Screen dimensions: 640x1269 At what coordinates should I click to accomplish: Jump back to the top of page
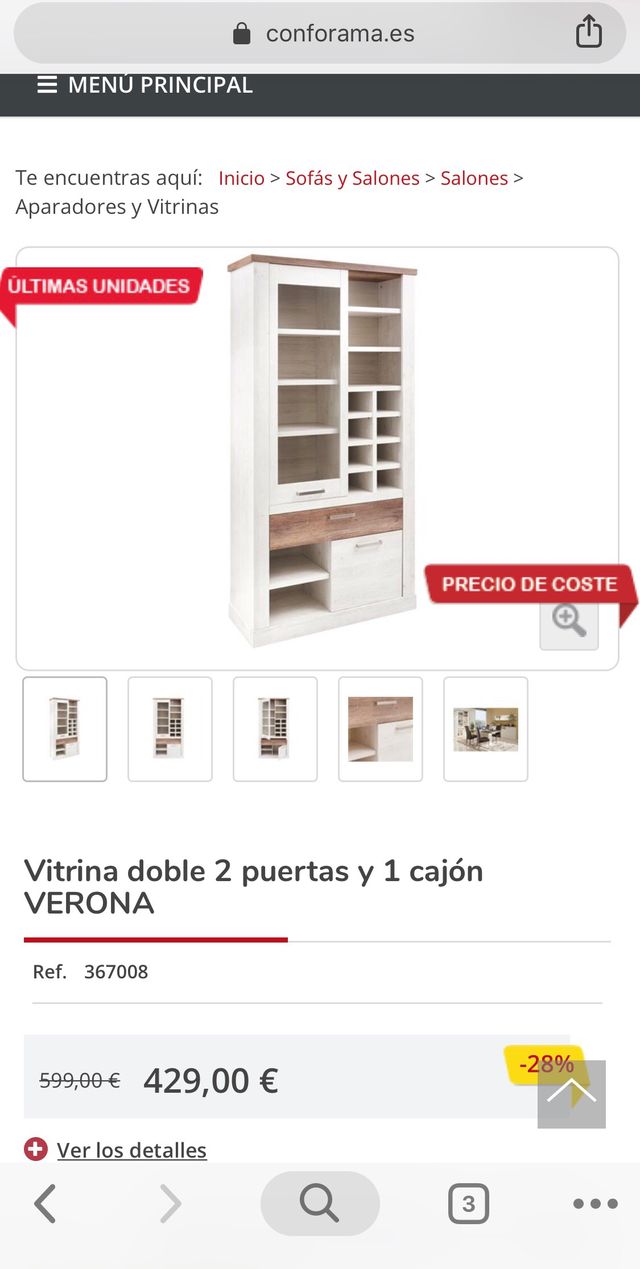tap(571, 1093)
